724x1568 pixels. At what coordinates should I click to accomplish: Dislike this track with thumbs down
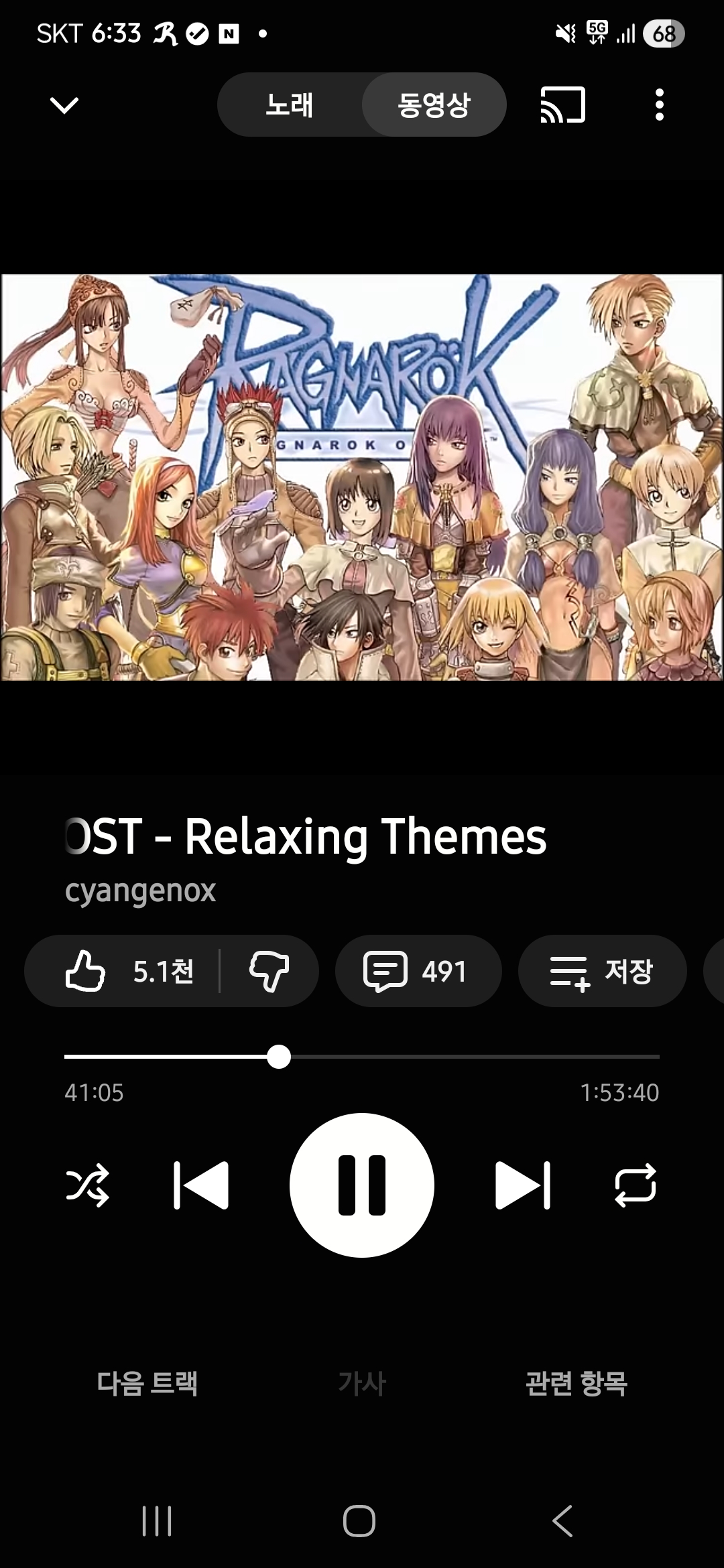(269, 971)
